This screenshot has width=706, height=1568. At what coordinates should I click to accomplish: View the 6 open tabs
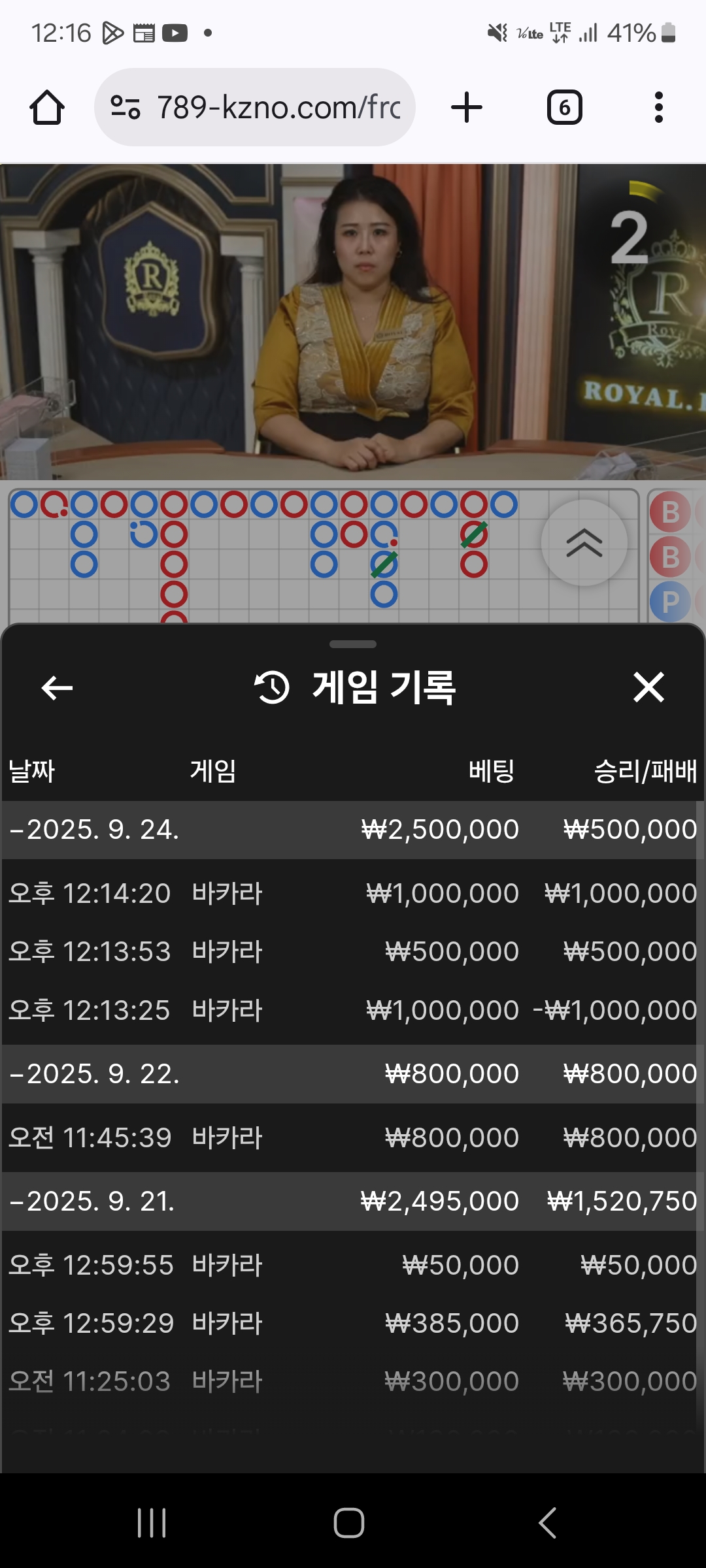click(x=565, y=107)
